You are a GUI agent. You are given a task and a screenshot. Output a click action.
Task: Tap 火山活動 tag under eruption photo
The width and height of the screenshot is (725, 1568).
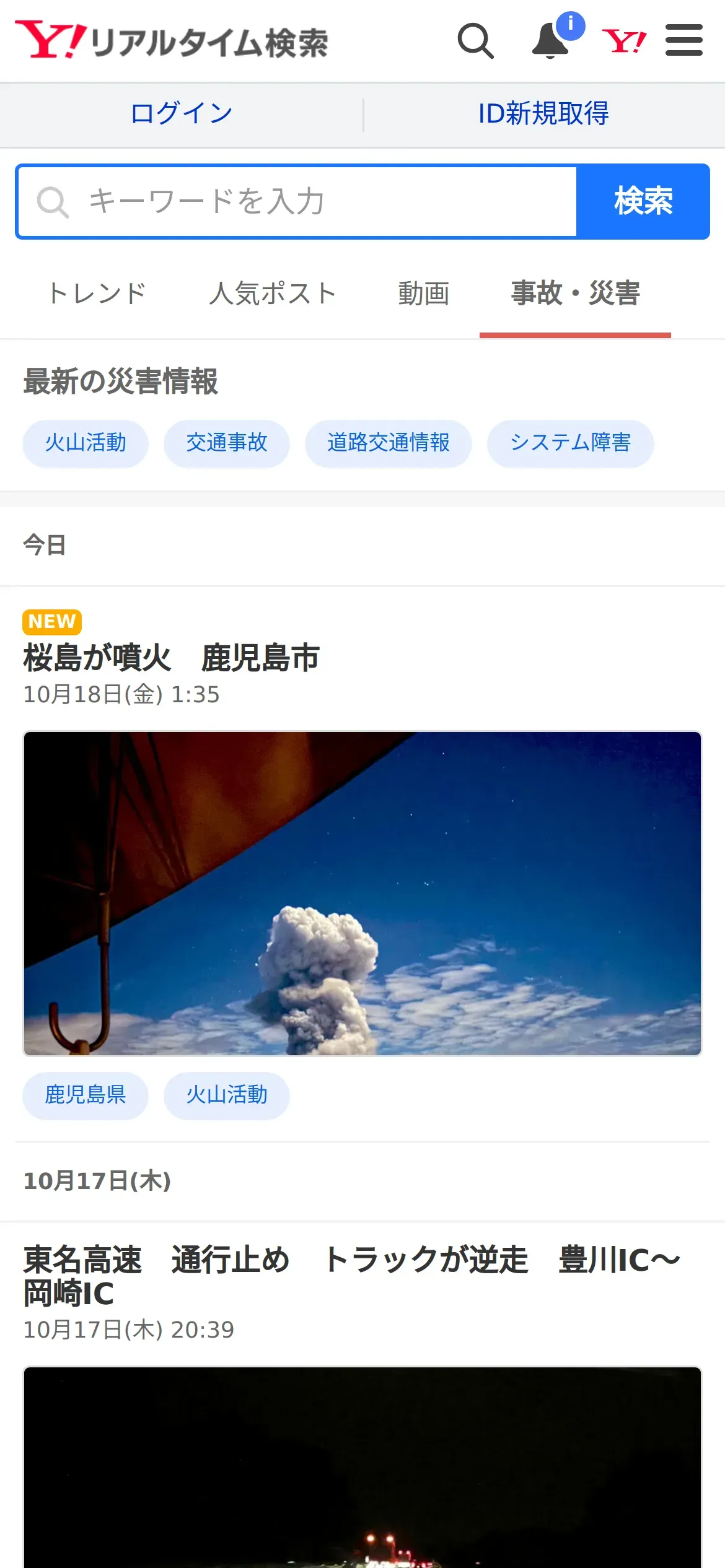point(227,1095)
